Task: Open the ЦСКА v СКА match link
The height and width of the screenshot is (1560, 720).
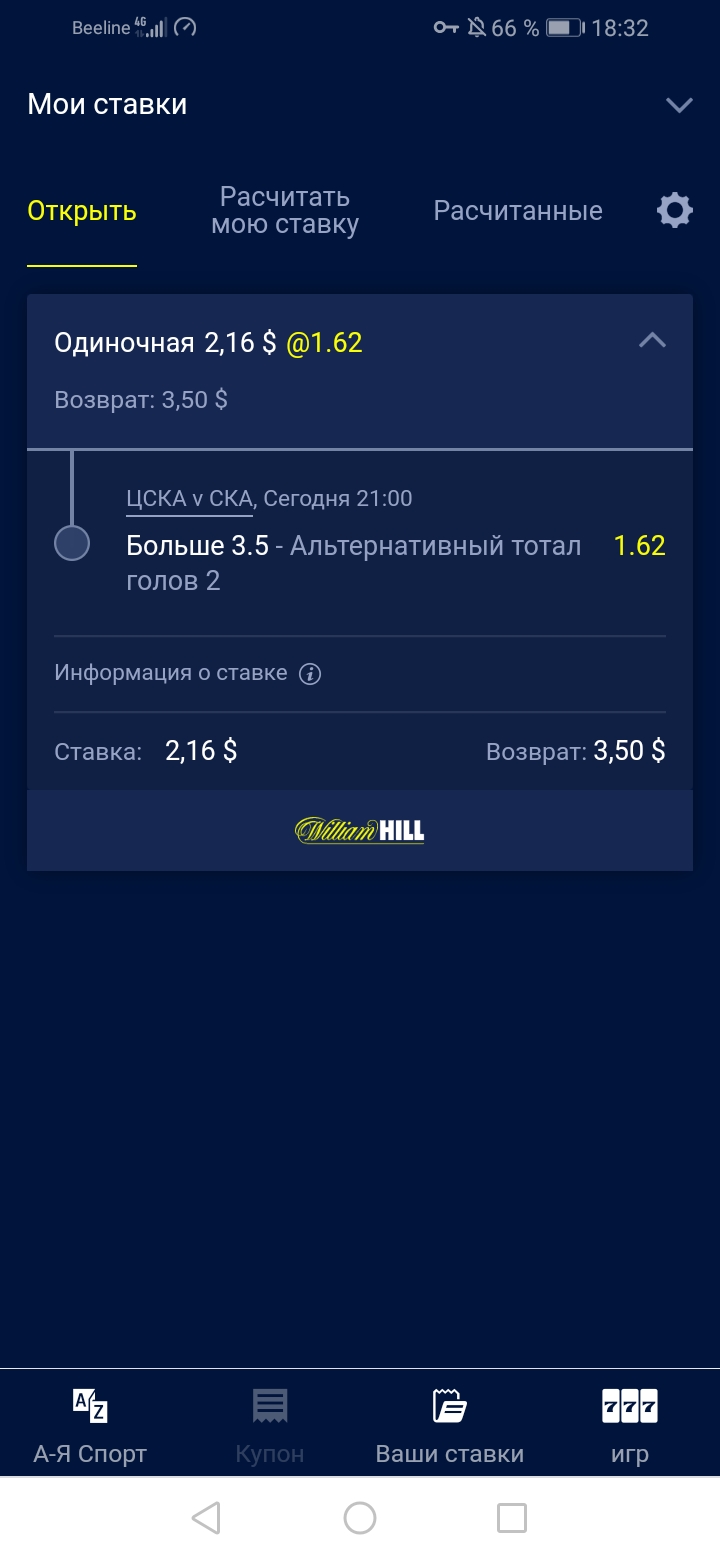Action: point(189,498)
